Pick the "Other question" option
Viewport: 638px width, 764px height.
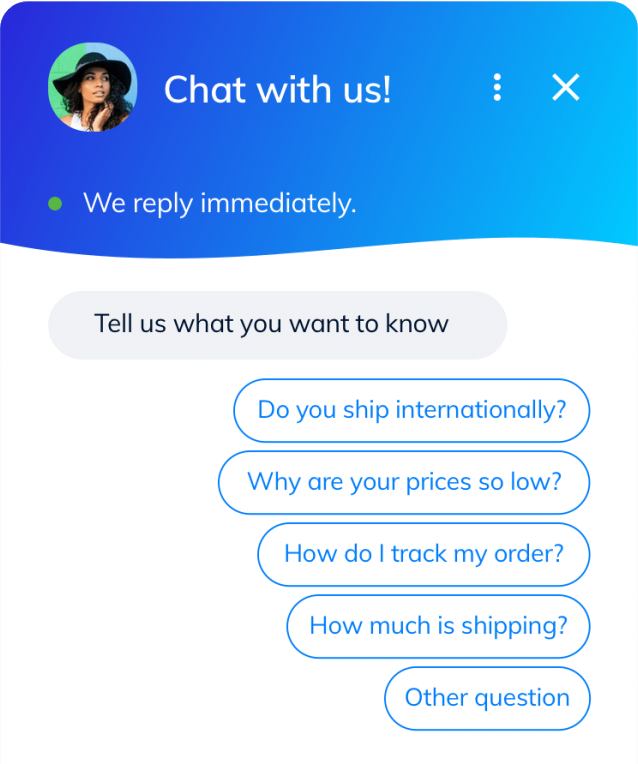tap(487, 698)
